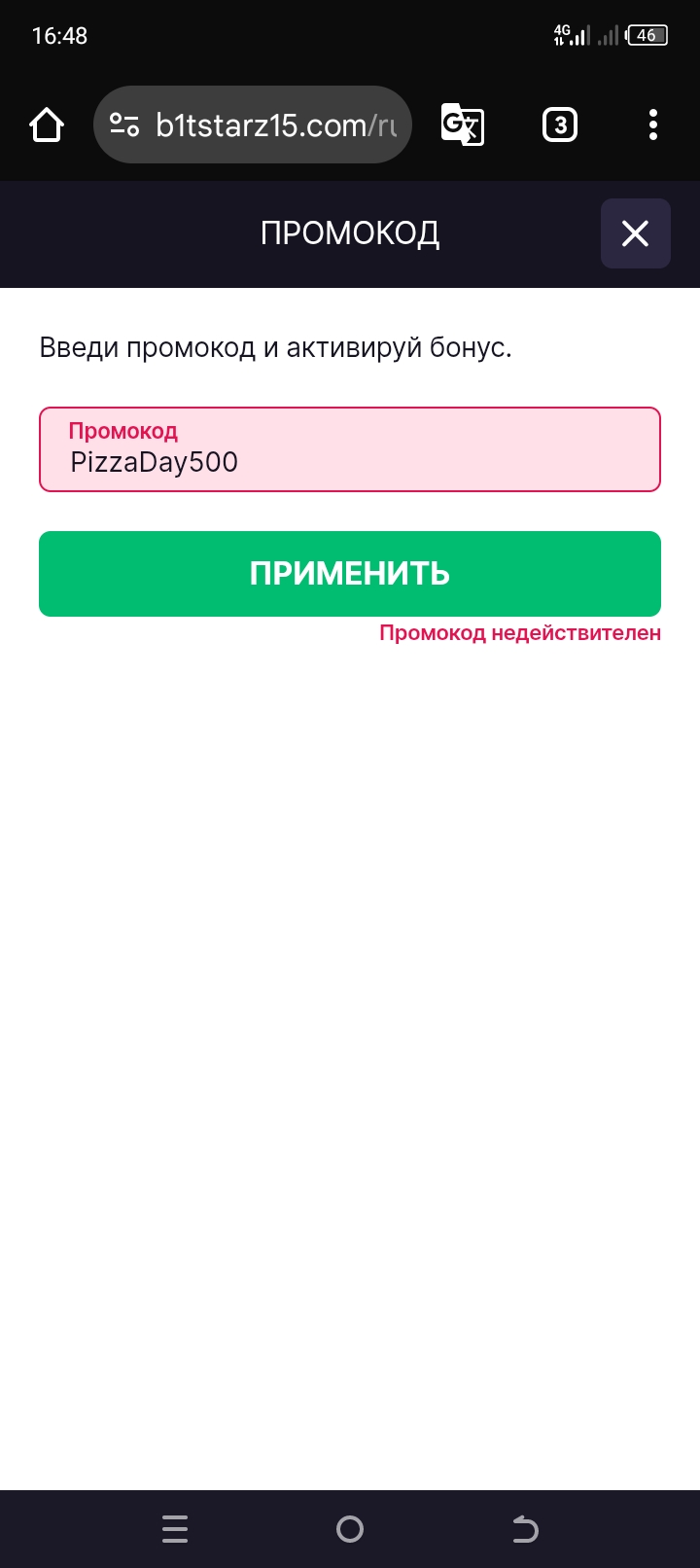This screenshot has height=1568, width=700.
Task: Tap the promo code input field
Action: (x=350, y=449)
